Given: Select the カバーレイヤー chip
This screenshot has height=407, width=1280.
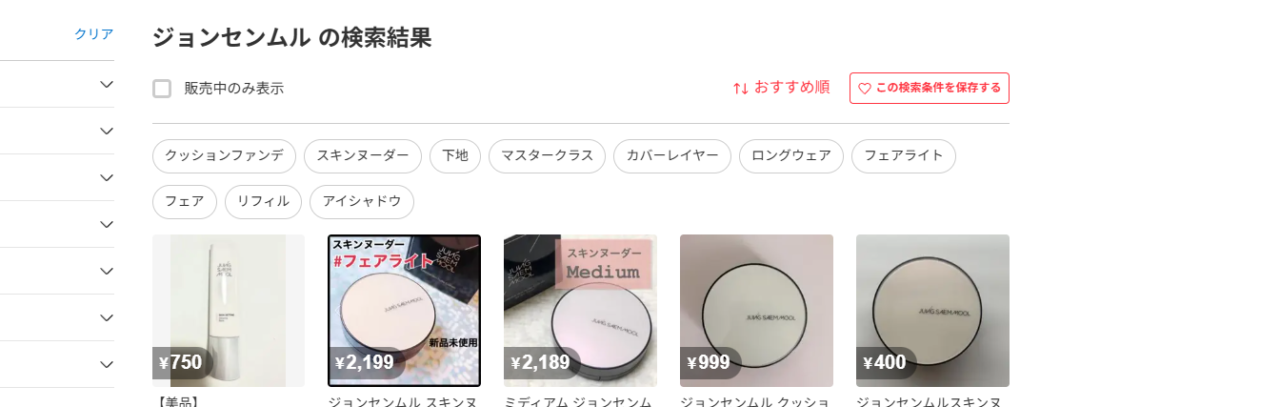Looking at the screenshot, I should click(x=672, y=156).
